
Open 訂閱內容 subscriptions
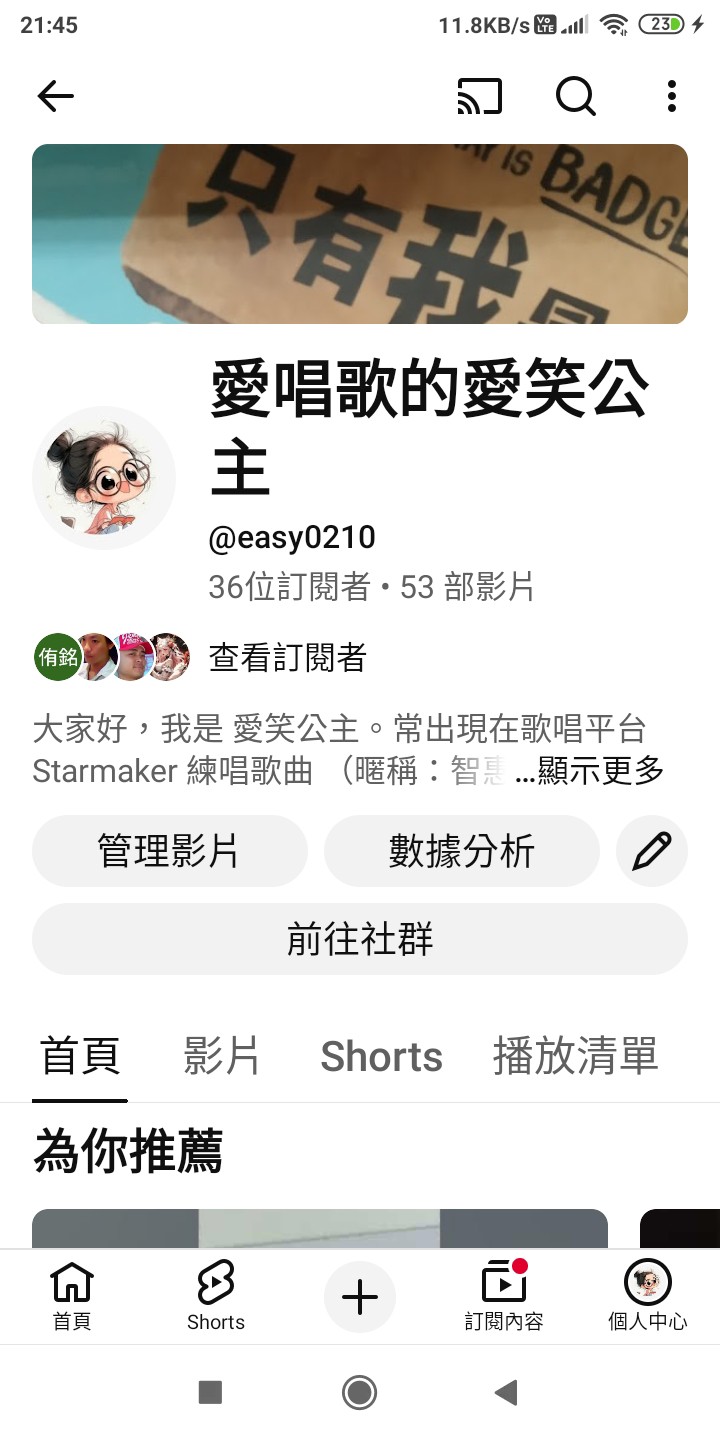click(x=504, y=1297)
